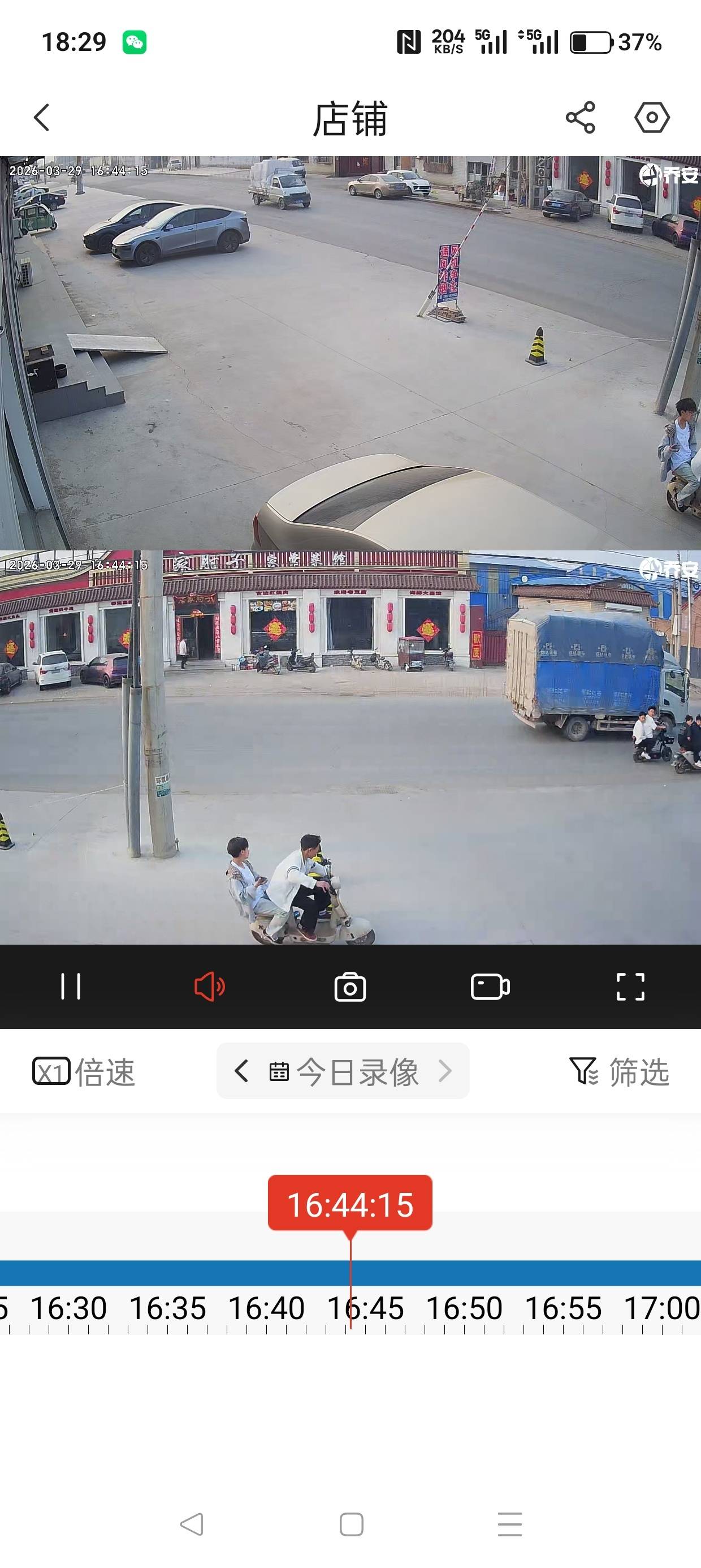Open the 今日录像 date picker
This screenshot has height=1568, width=701.
coord(344,1071)
